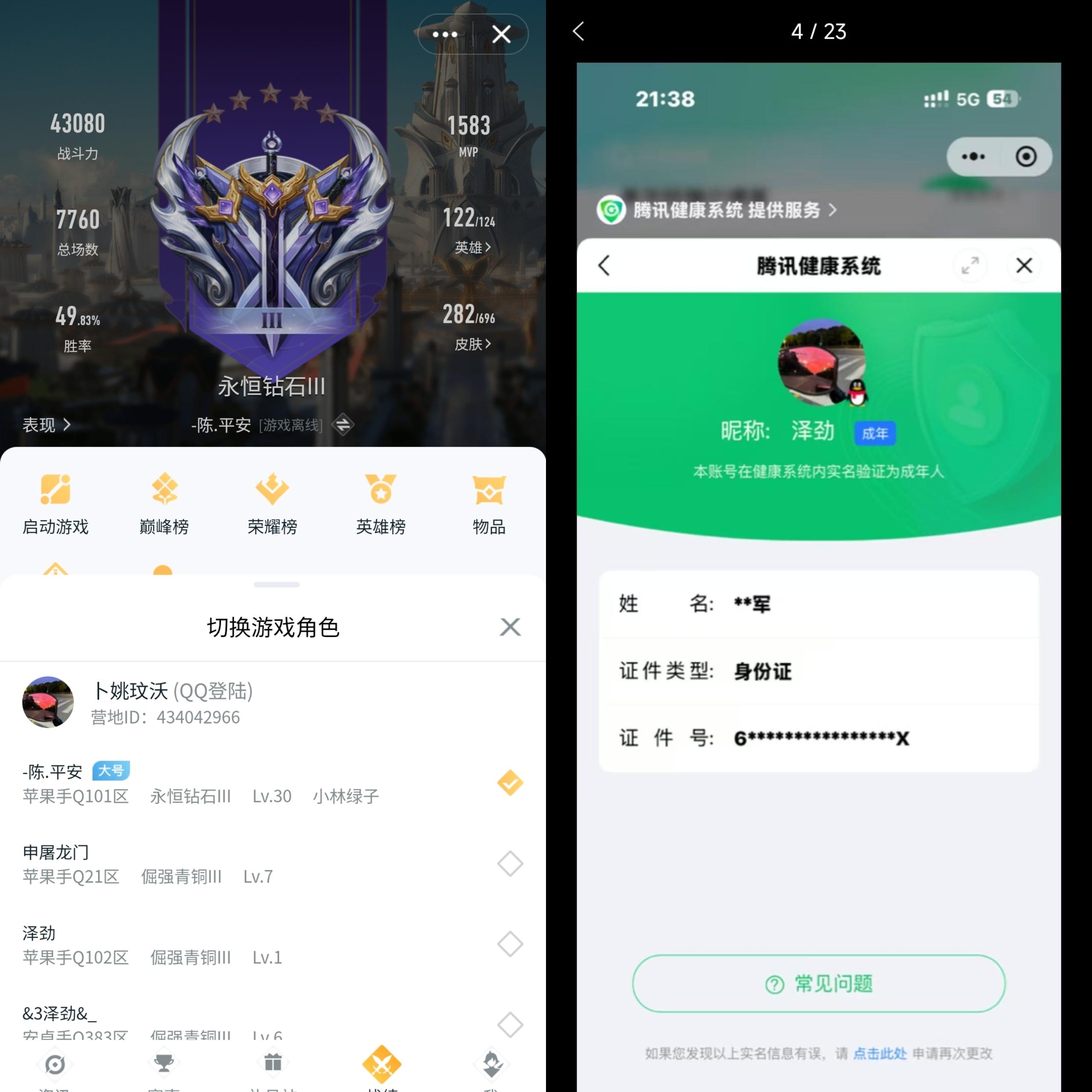This screenshot has height=1092, width=1092.
Task: Go back from the 4 / 23 image viewer
Action: click(578, 32)
